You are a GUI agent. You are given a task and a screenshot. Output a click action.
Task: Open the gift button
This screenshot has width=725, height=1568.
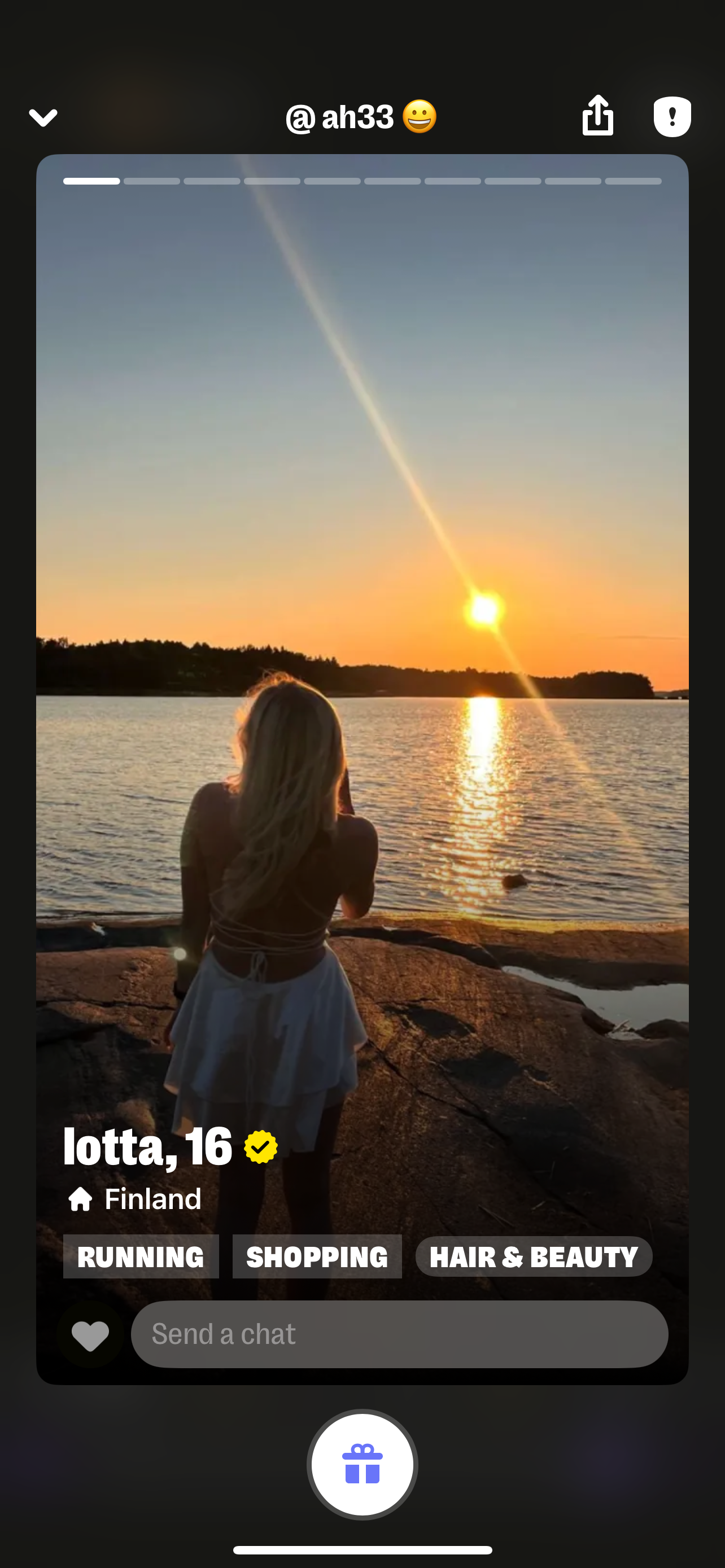click(x=362, y=1464)
